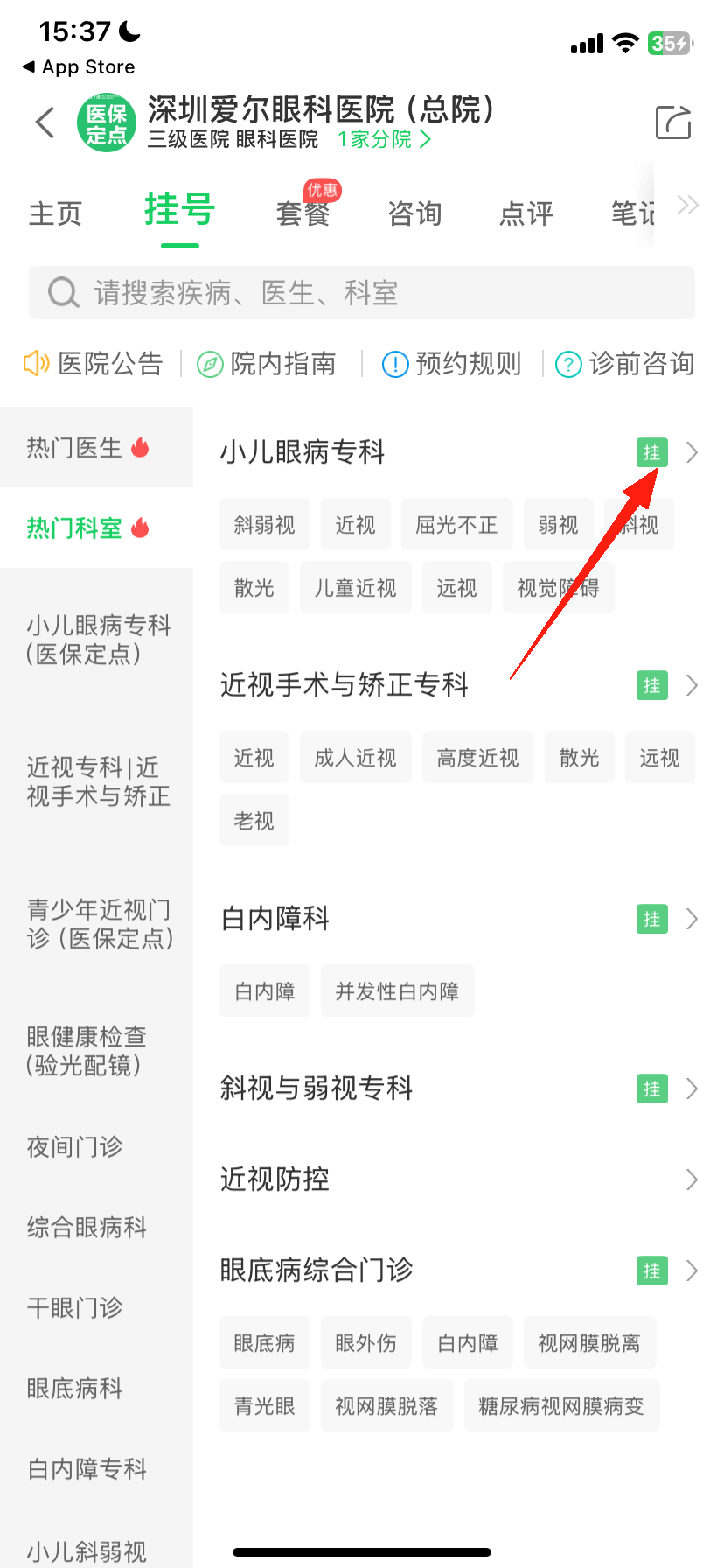
Task: Share this hospital page
Action: [x=672, y=122]
